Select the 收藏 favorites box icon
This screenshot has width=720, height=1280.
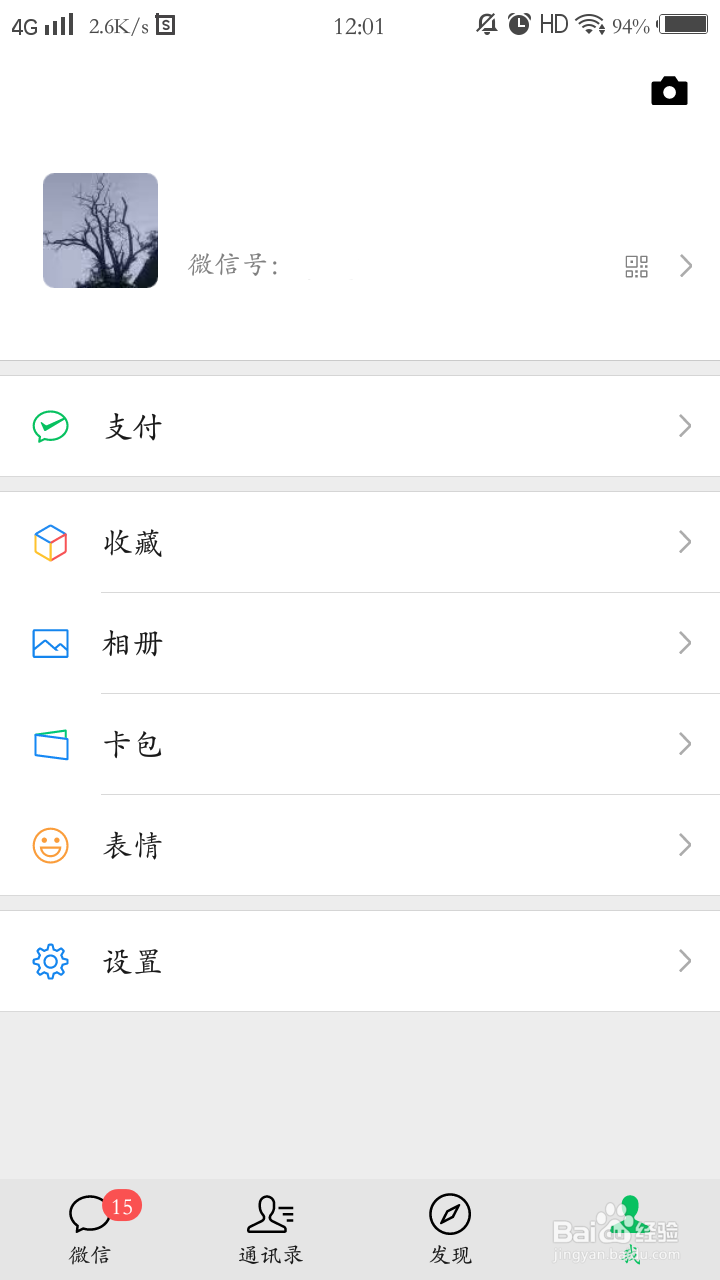coord(50,542)
